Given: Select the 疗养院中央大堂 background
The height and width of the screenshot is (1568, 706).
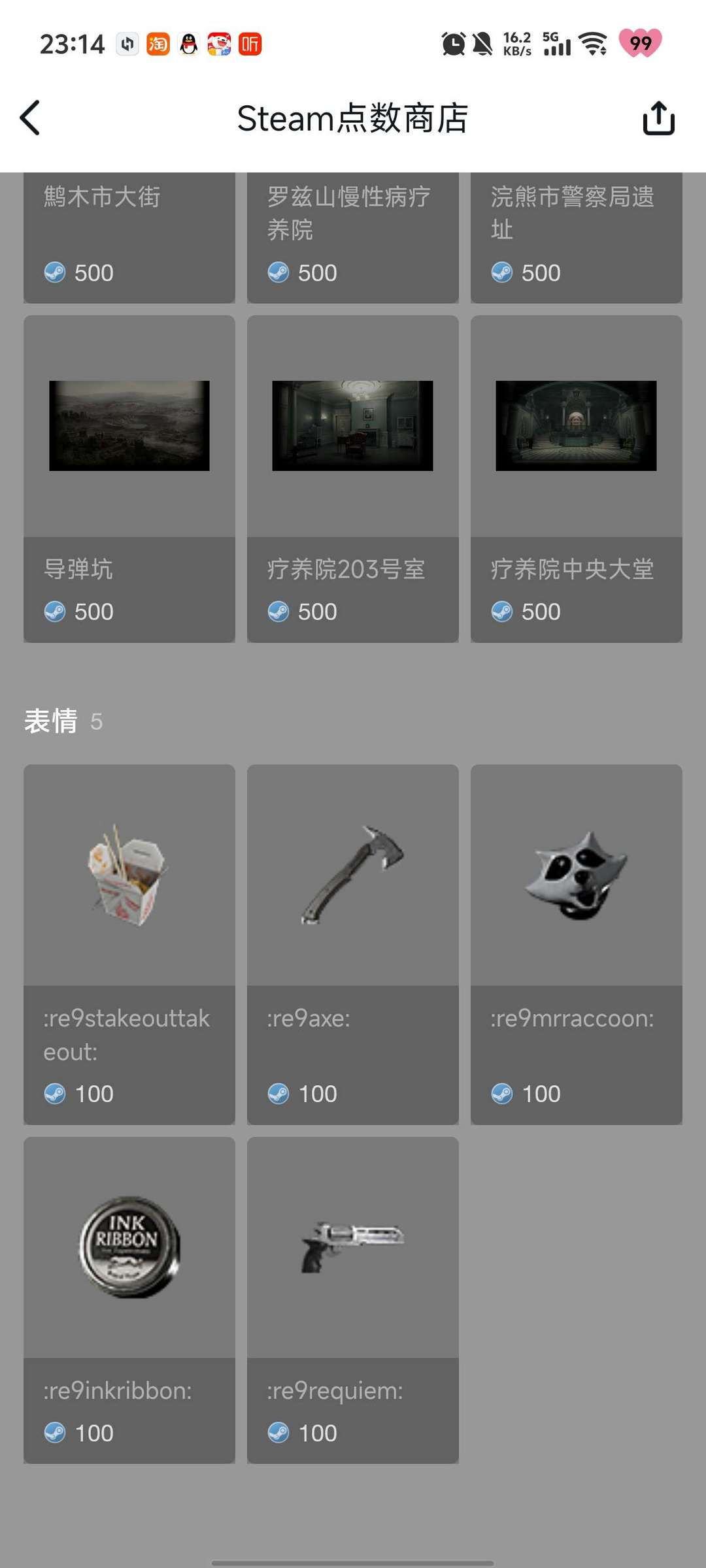Looking at the screenshot, I should click(x=576, y=479).
